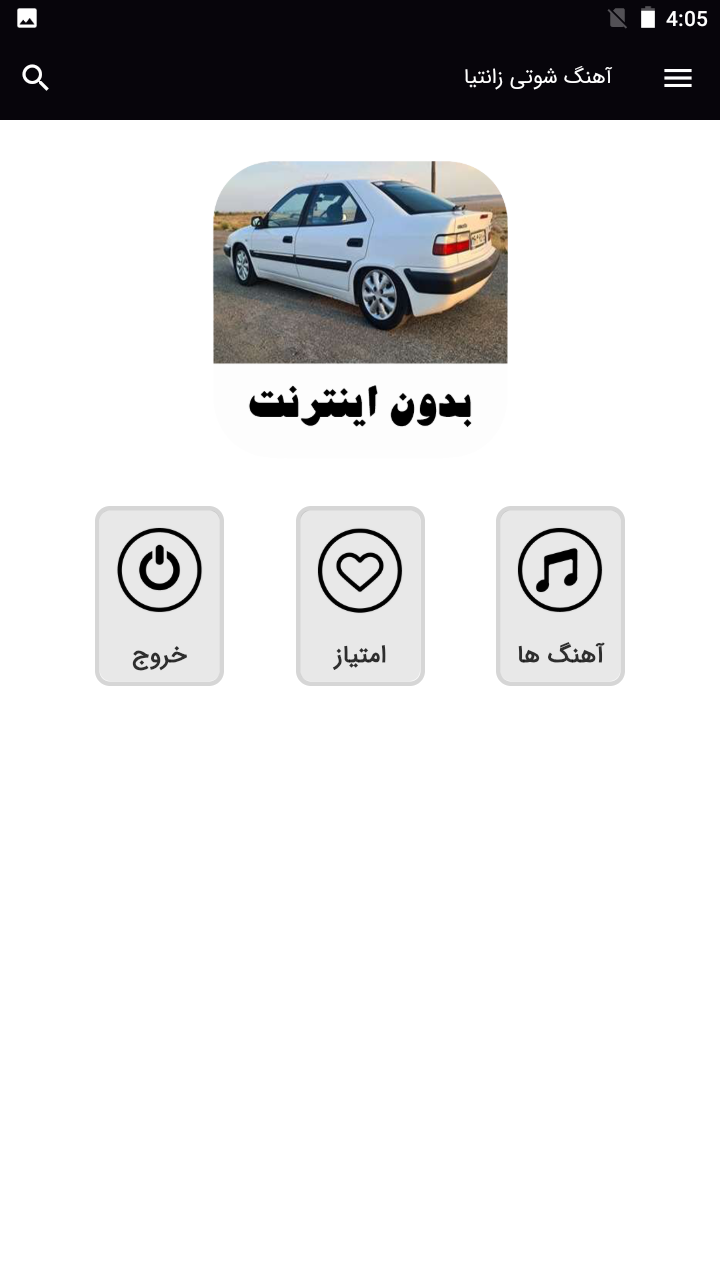Click the heart icon on امتیاز card
This screenshot has height=1280, width=720.
[x=360, y=569]
